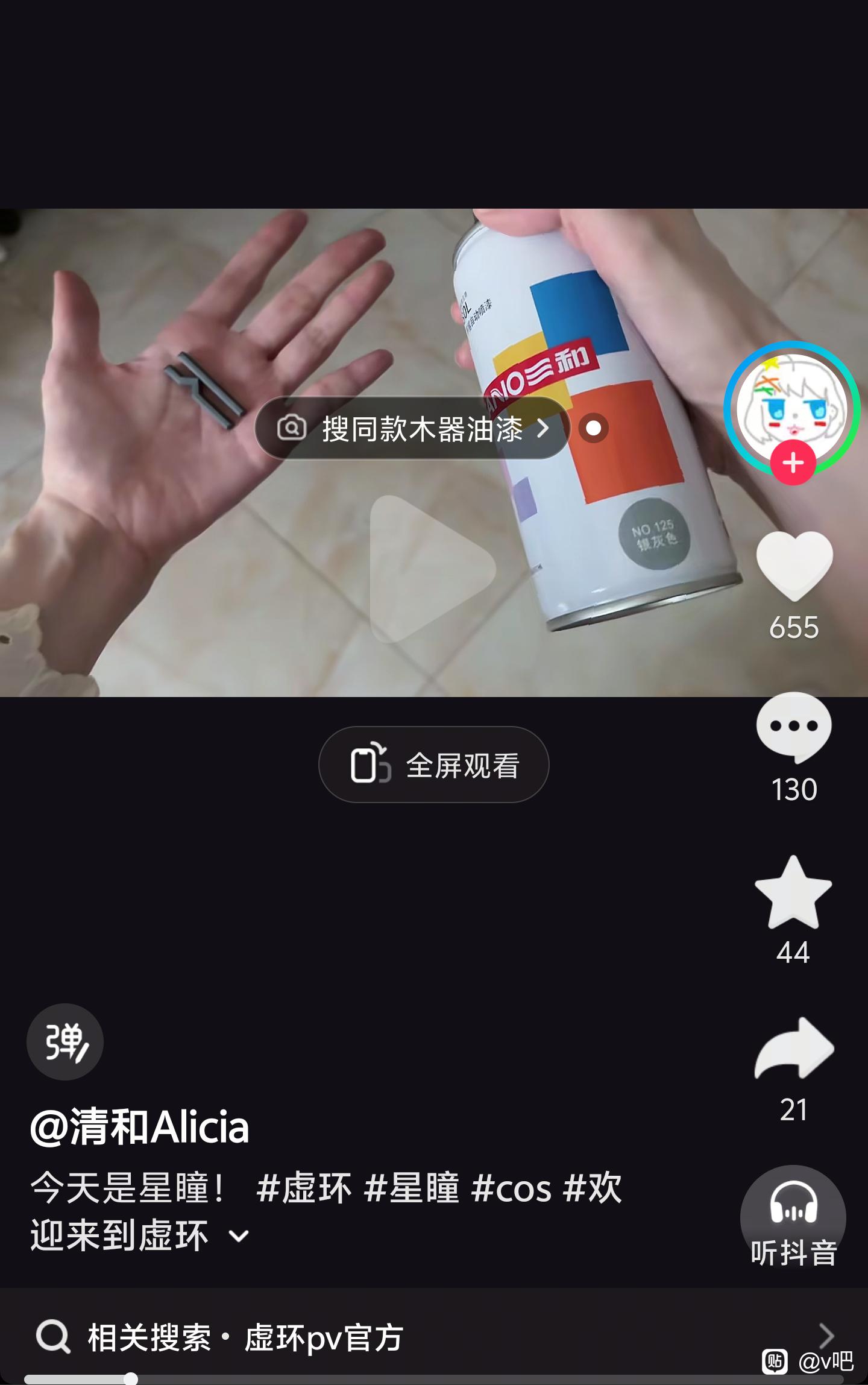Screen dimensions: 868x1385
Task: Resume the video with the play button
Action: [x=433, y=570]
